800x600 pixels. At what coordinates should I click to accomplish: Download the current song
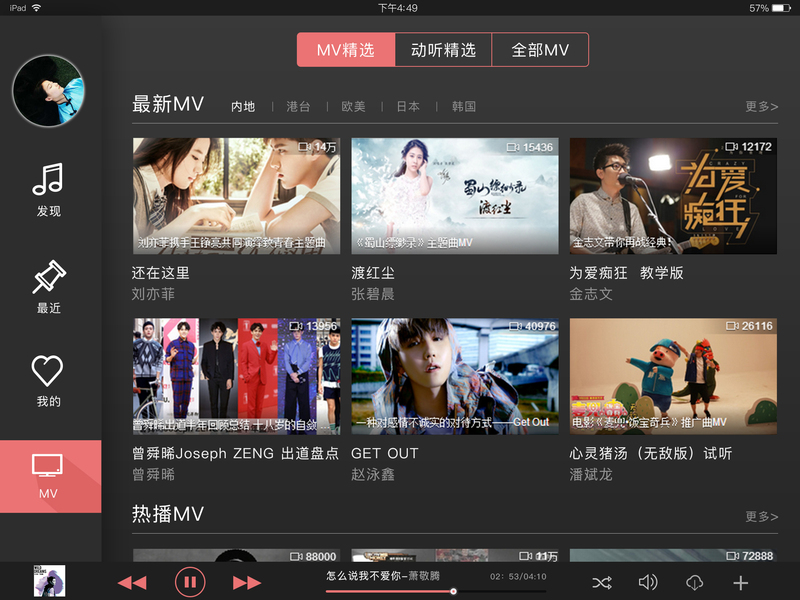[x=694, y=582]
